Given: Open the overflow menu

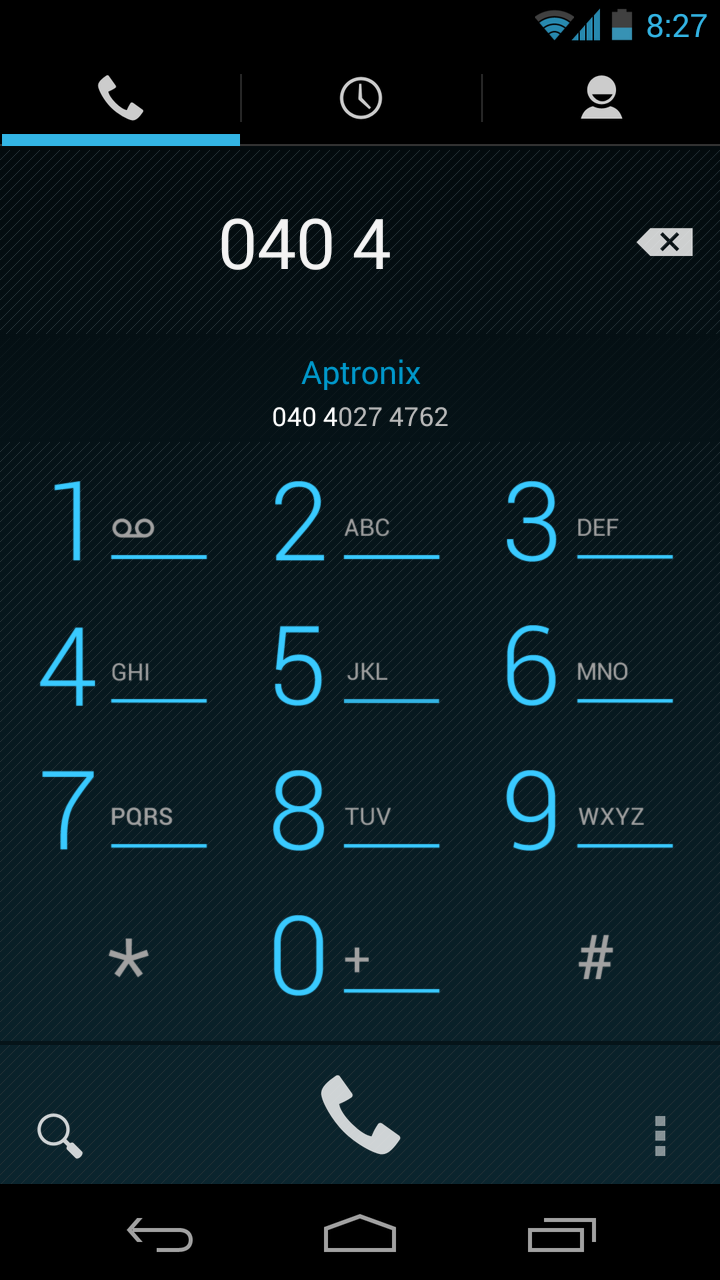Looking at the screenshot, I should point(660,1136).
